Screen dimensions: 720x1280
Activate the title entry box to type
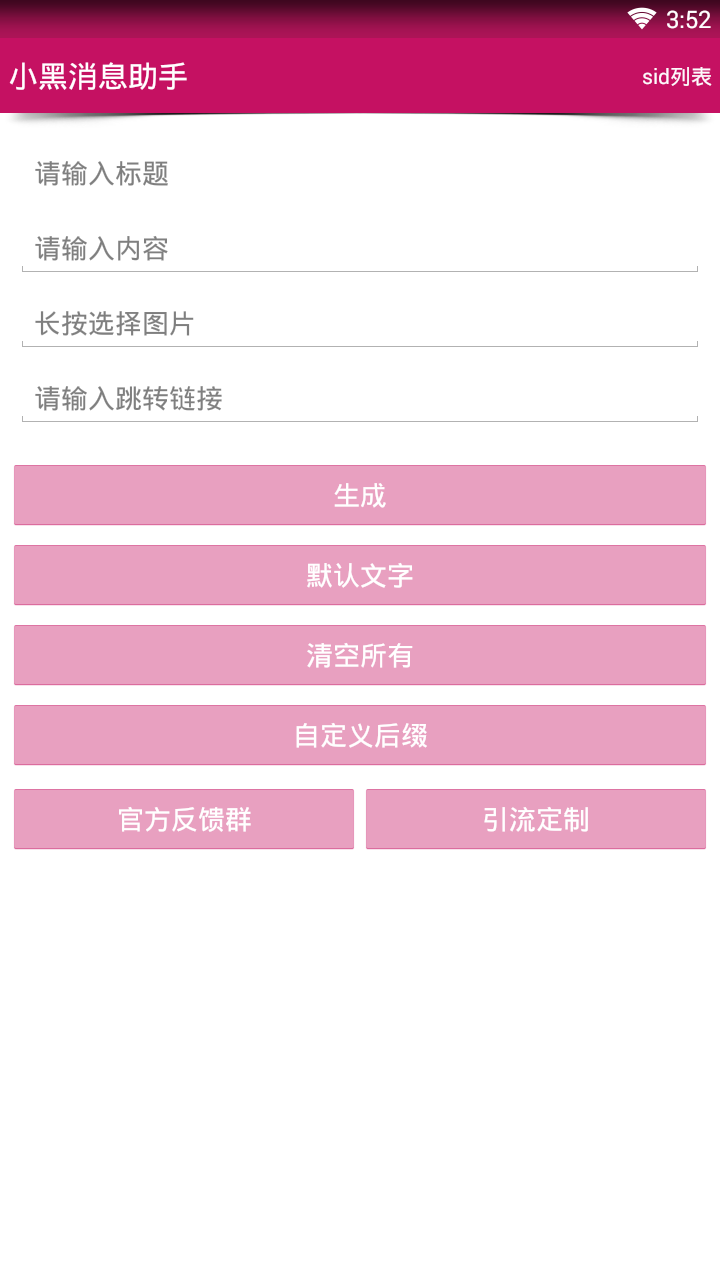[x=360, y=175]
